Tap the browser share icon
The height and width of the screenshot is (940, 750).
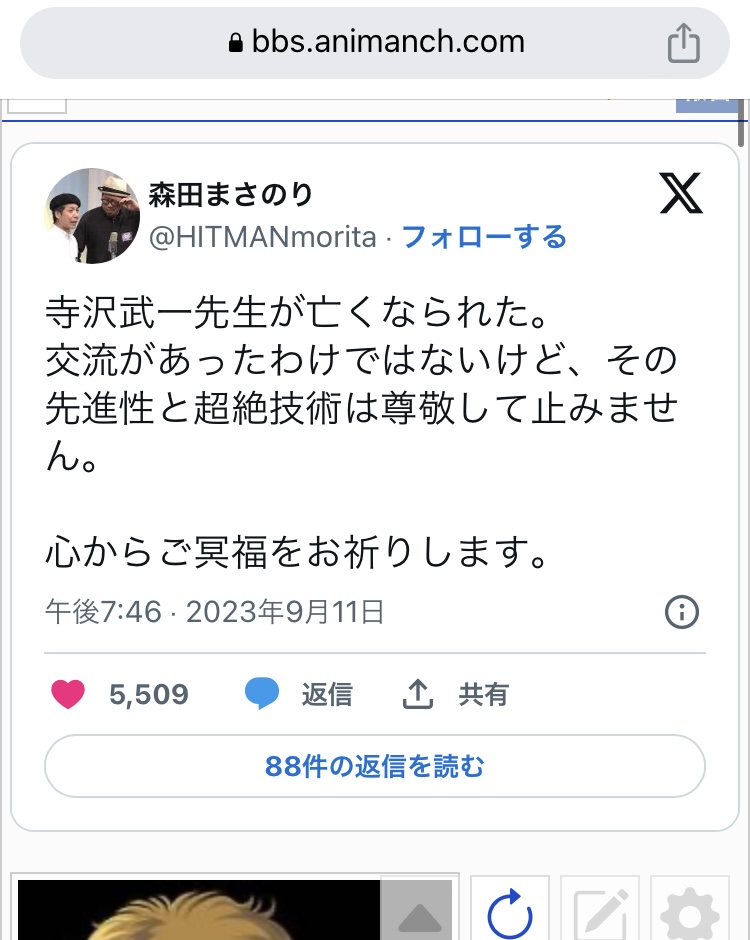tap(683, 43)
